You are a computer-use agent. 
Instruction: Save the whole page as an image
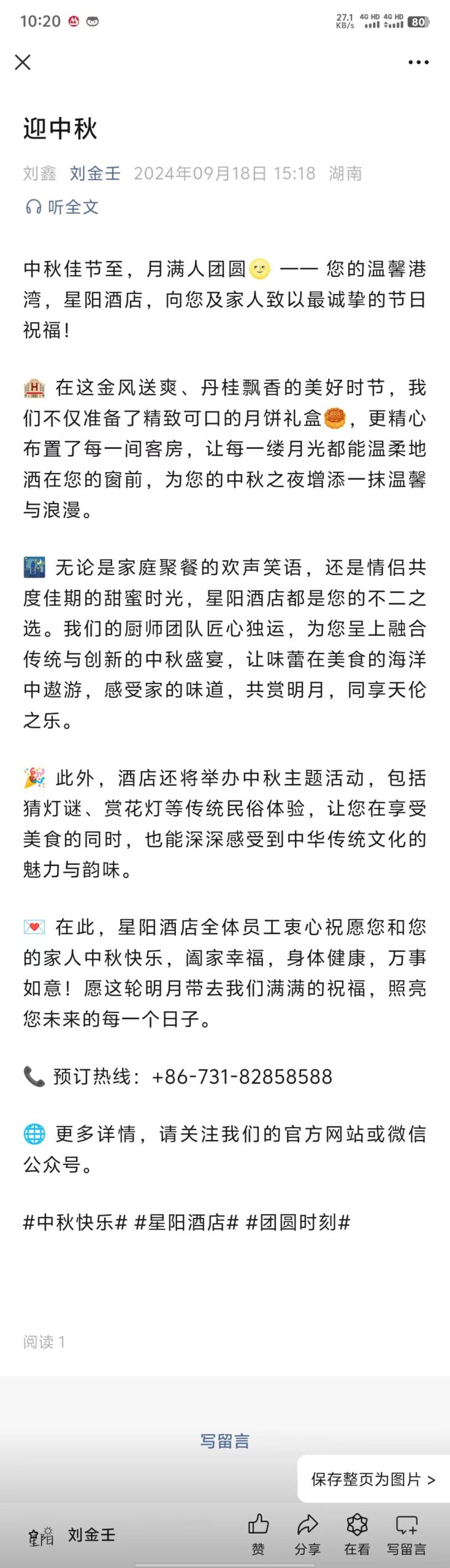click(x=373, y=1479)
